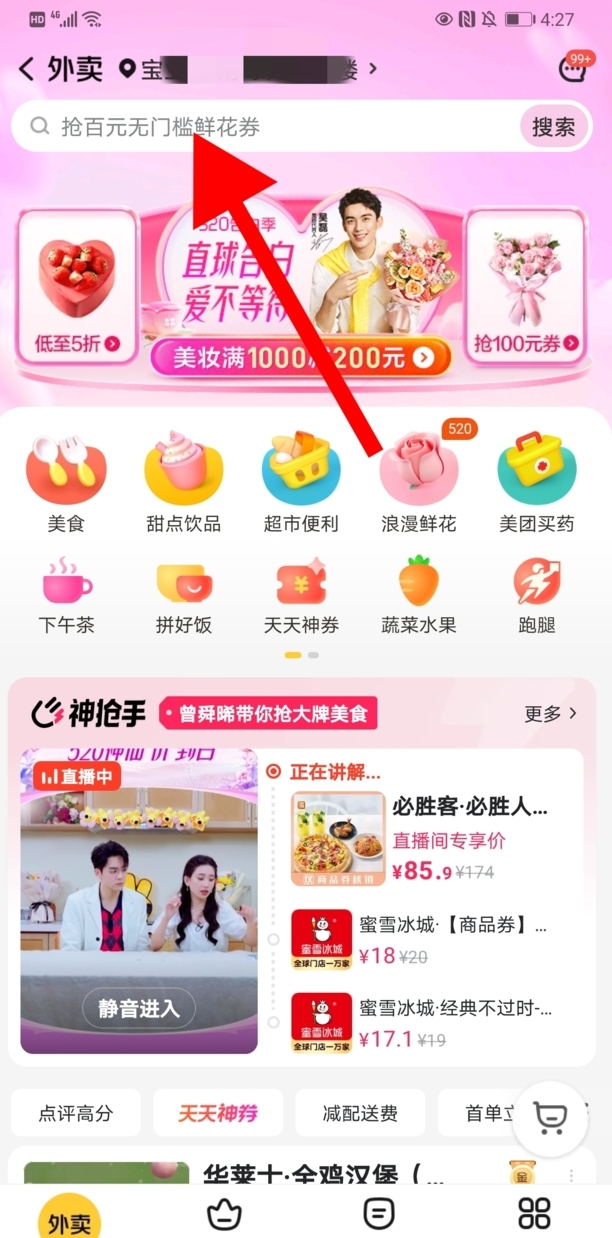Open the 甜点饮品 category
The height and width of the screenshot is (1238, 612).
(183, 480)
